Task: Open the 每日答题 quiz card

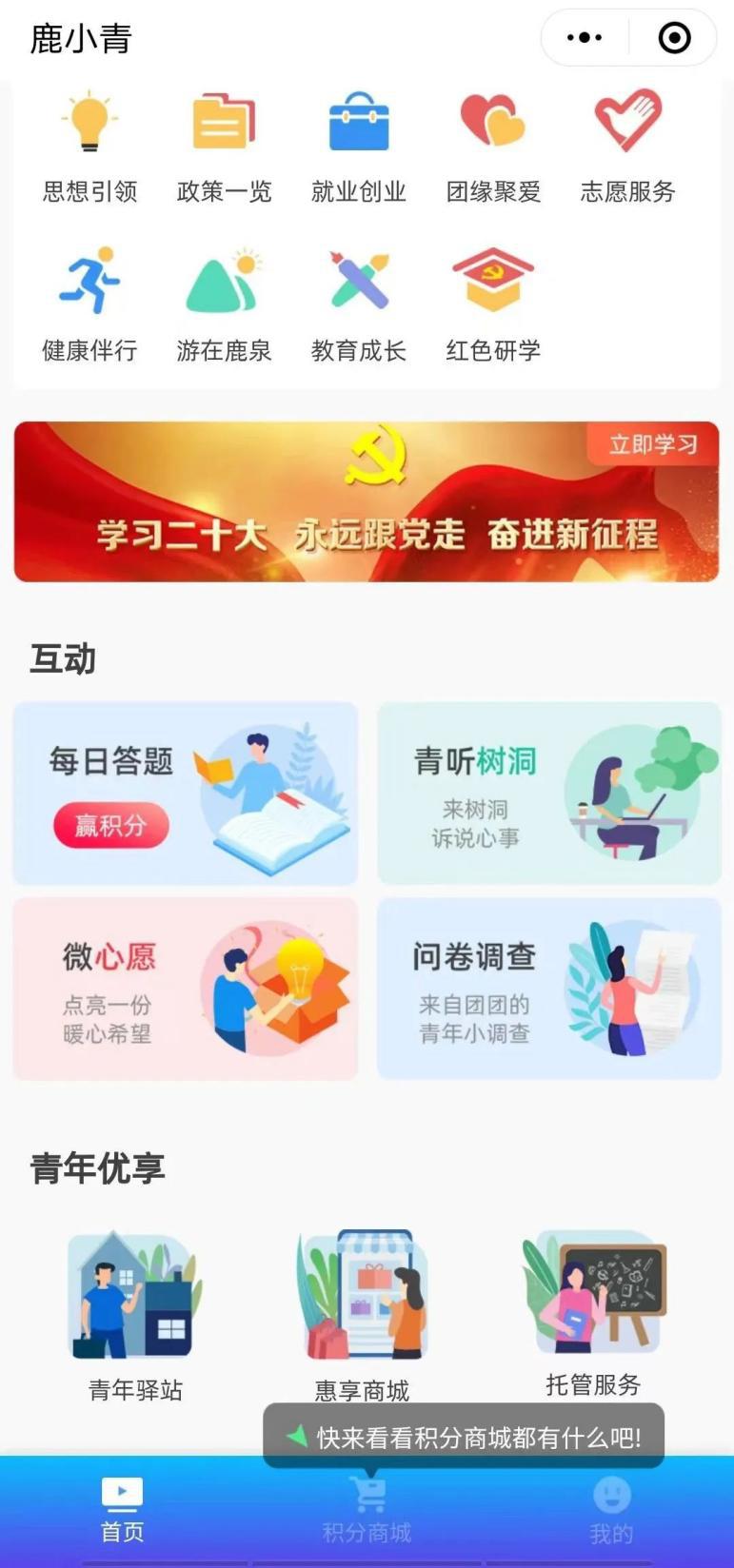Action: tap(185, 793)
